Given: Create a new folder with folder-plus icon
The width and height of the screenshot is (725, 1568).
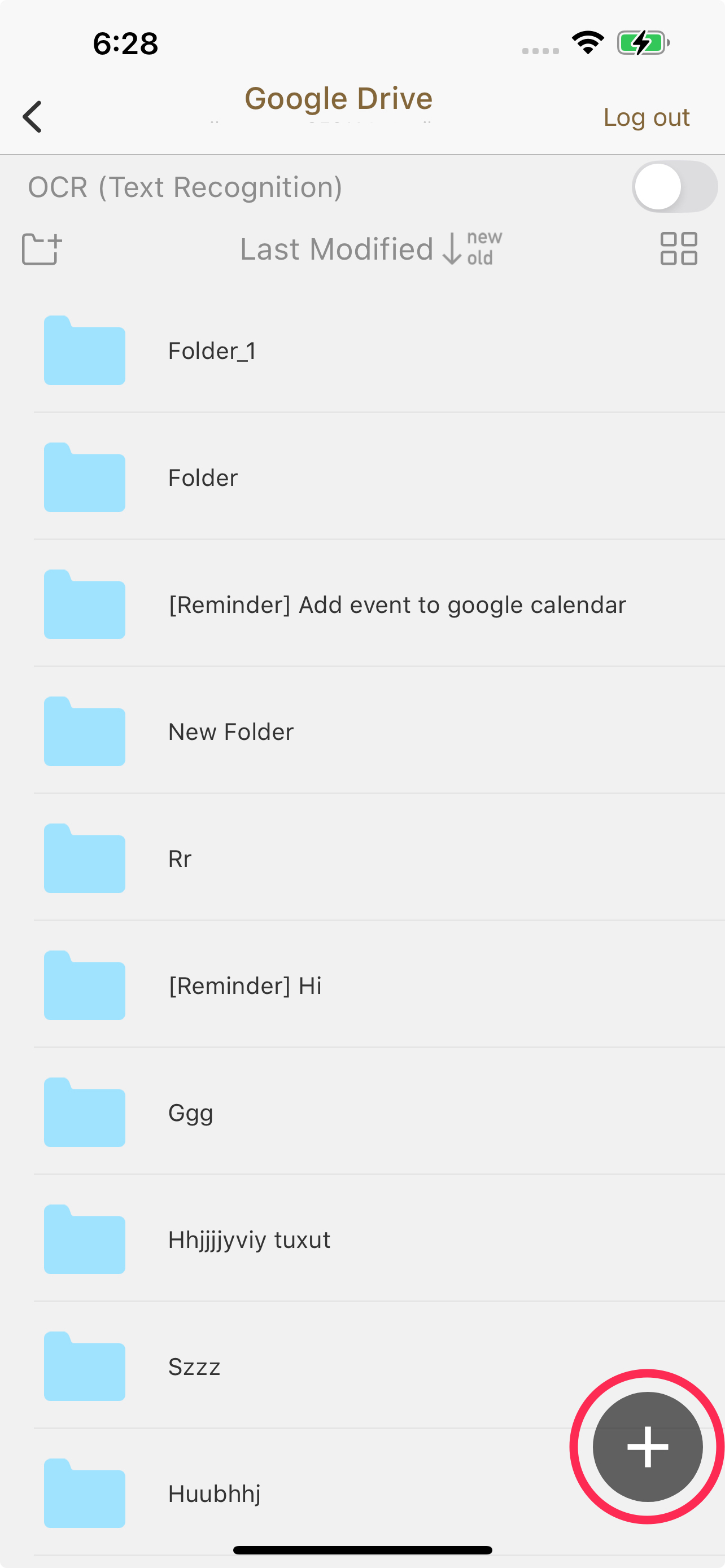Looking at the screenshot, I should pyautogui.click(x=41, y=248).
